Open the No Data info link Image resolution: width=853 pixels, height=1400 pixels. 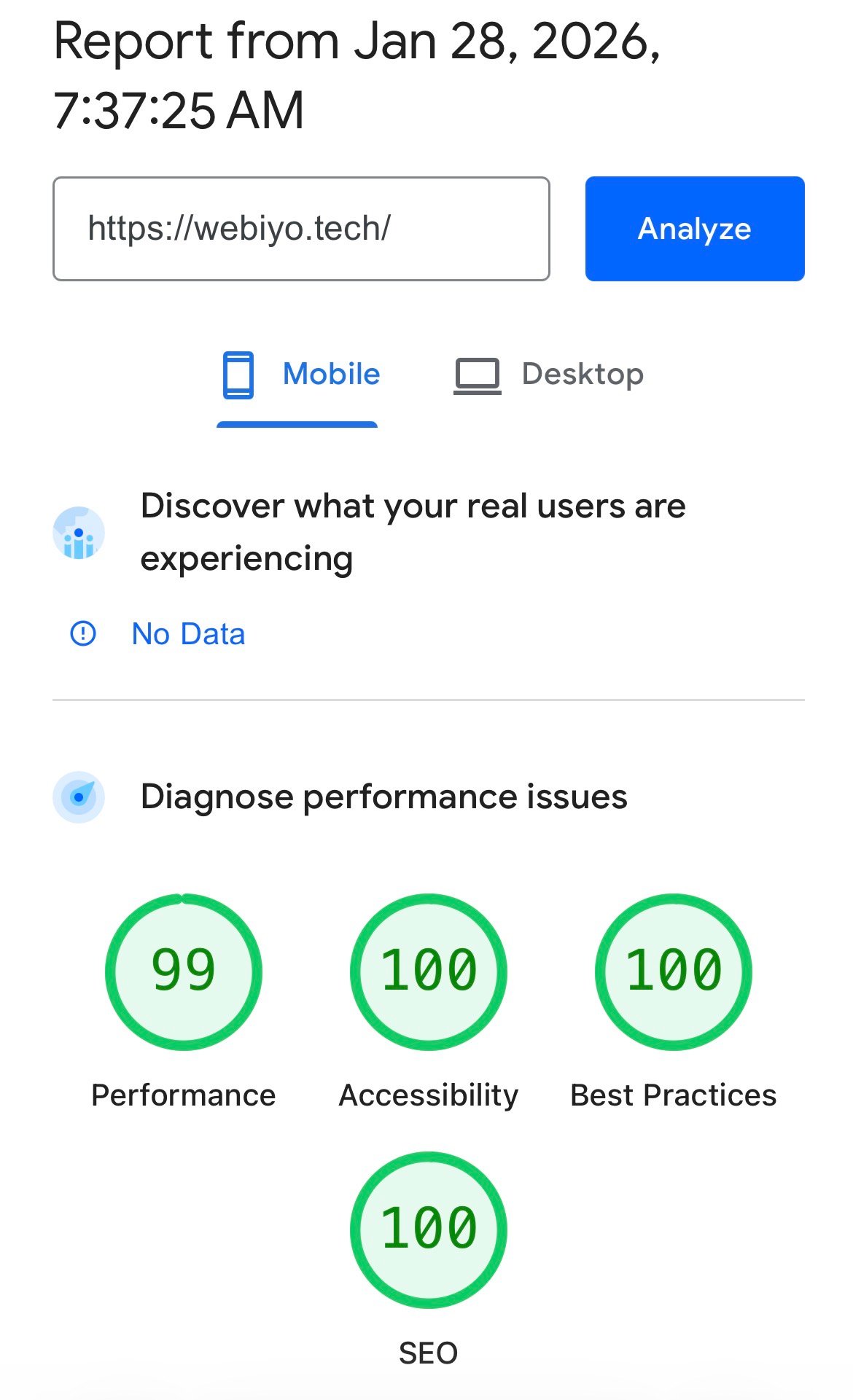187,634
